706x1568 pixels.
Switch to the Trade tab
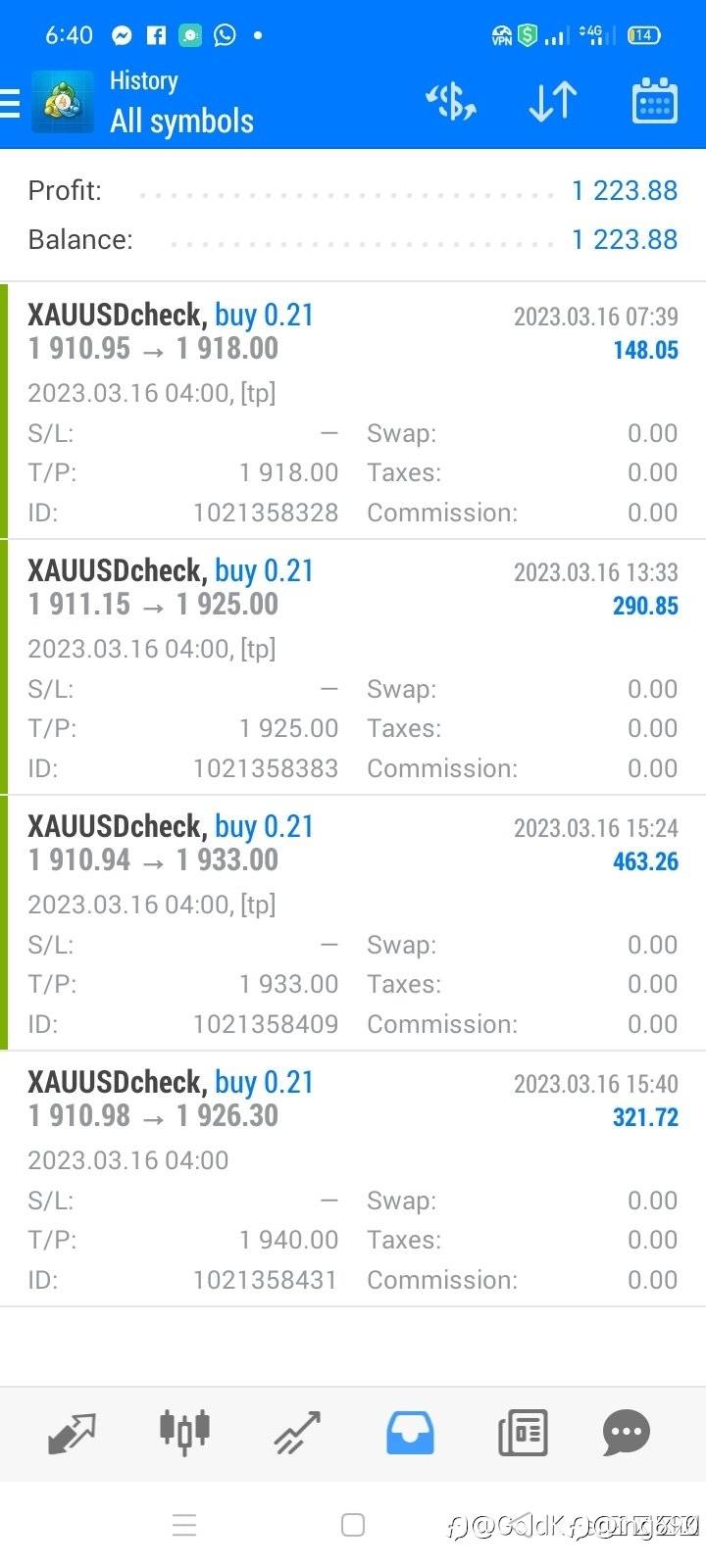pyautogui.click(x=297, y=1434)
